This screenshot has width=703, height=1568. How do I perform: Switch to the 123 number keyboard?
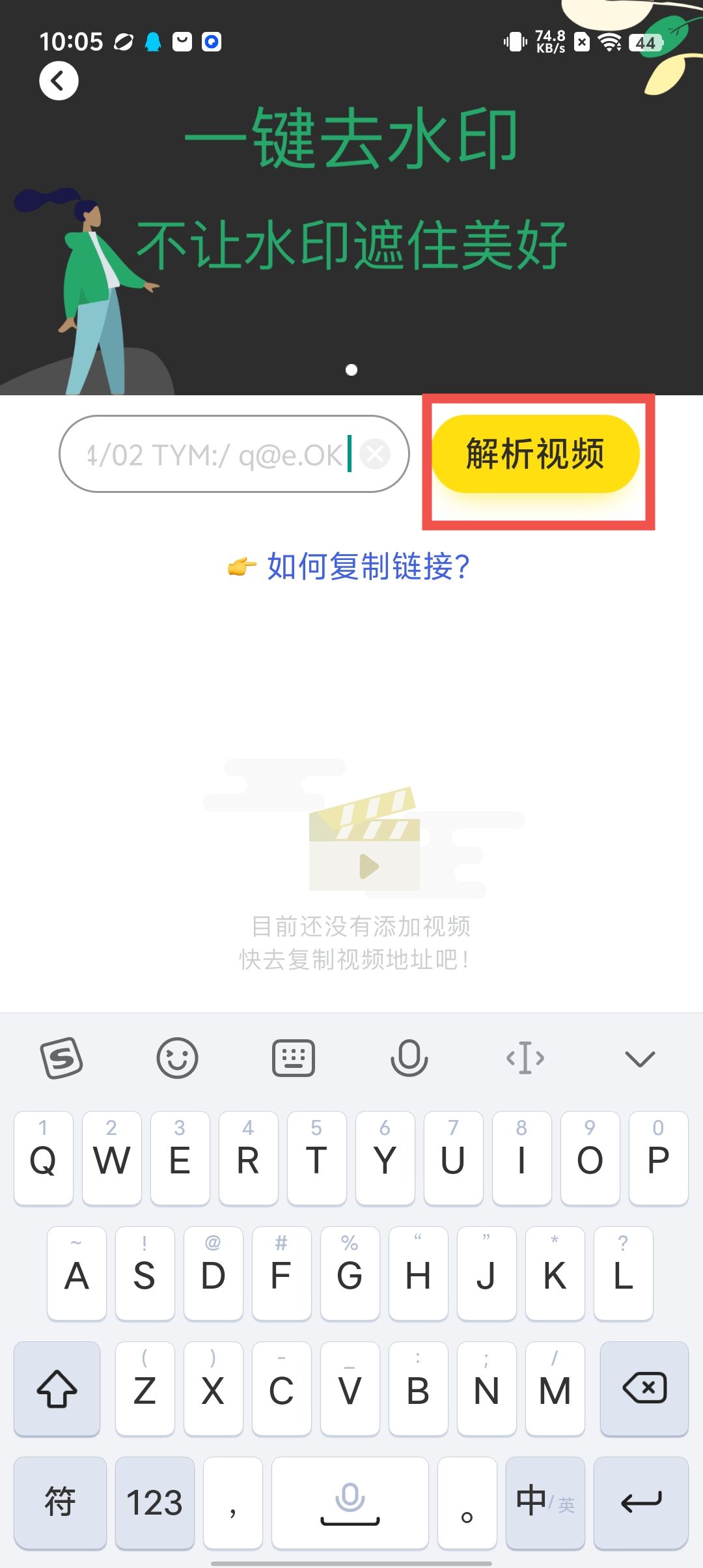[154, 1503]
